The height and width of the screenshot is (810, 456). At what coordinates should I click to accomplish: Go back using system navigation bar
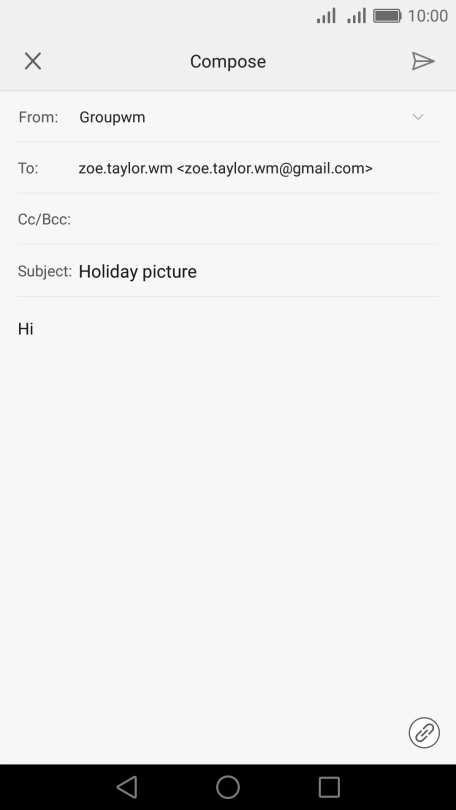(127, 787)
